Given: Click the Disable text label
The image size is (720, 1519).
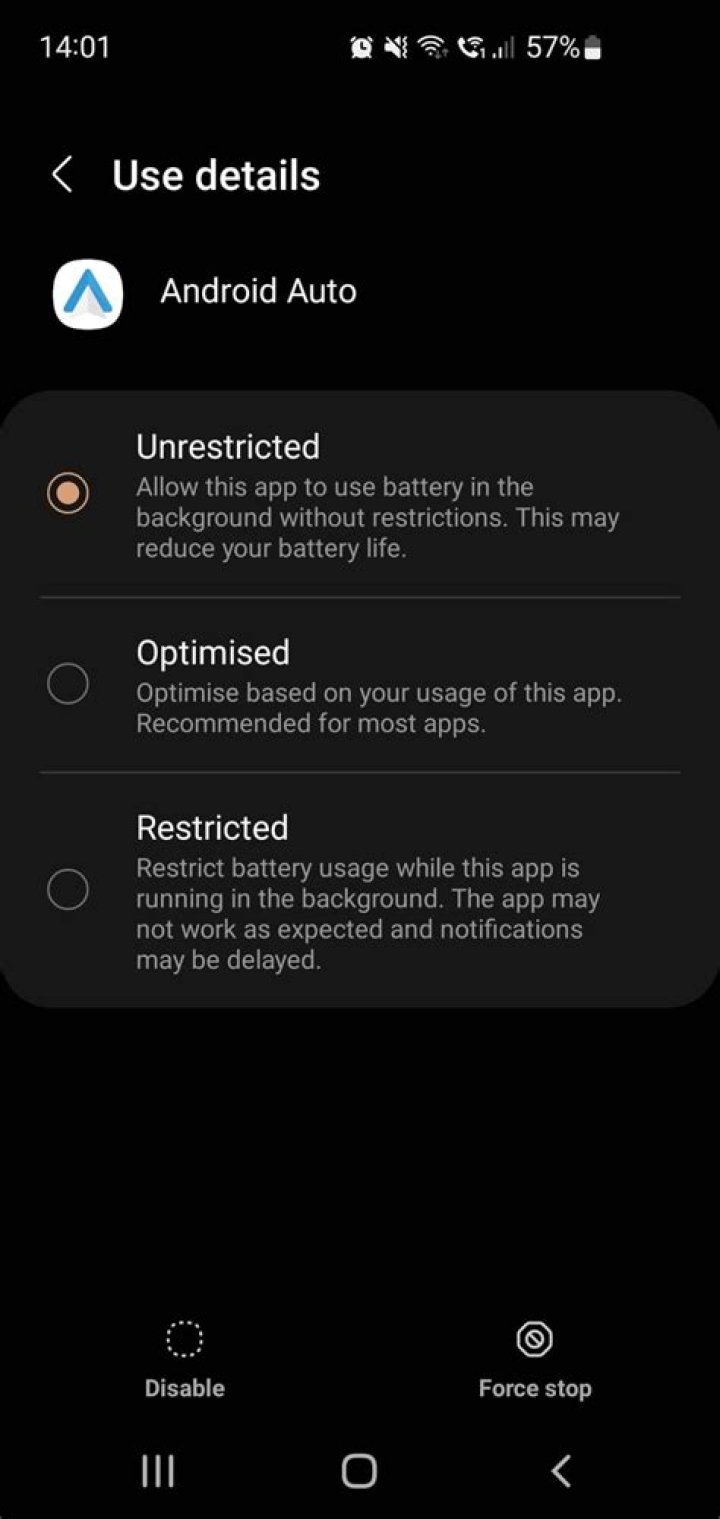Looking at the screenshot, I should [x=184, y=1388].
